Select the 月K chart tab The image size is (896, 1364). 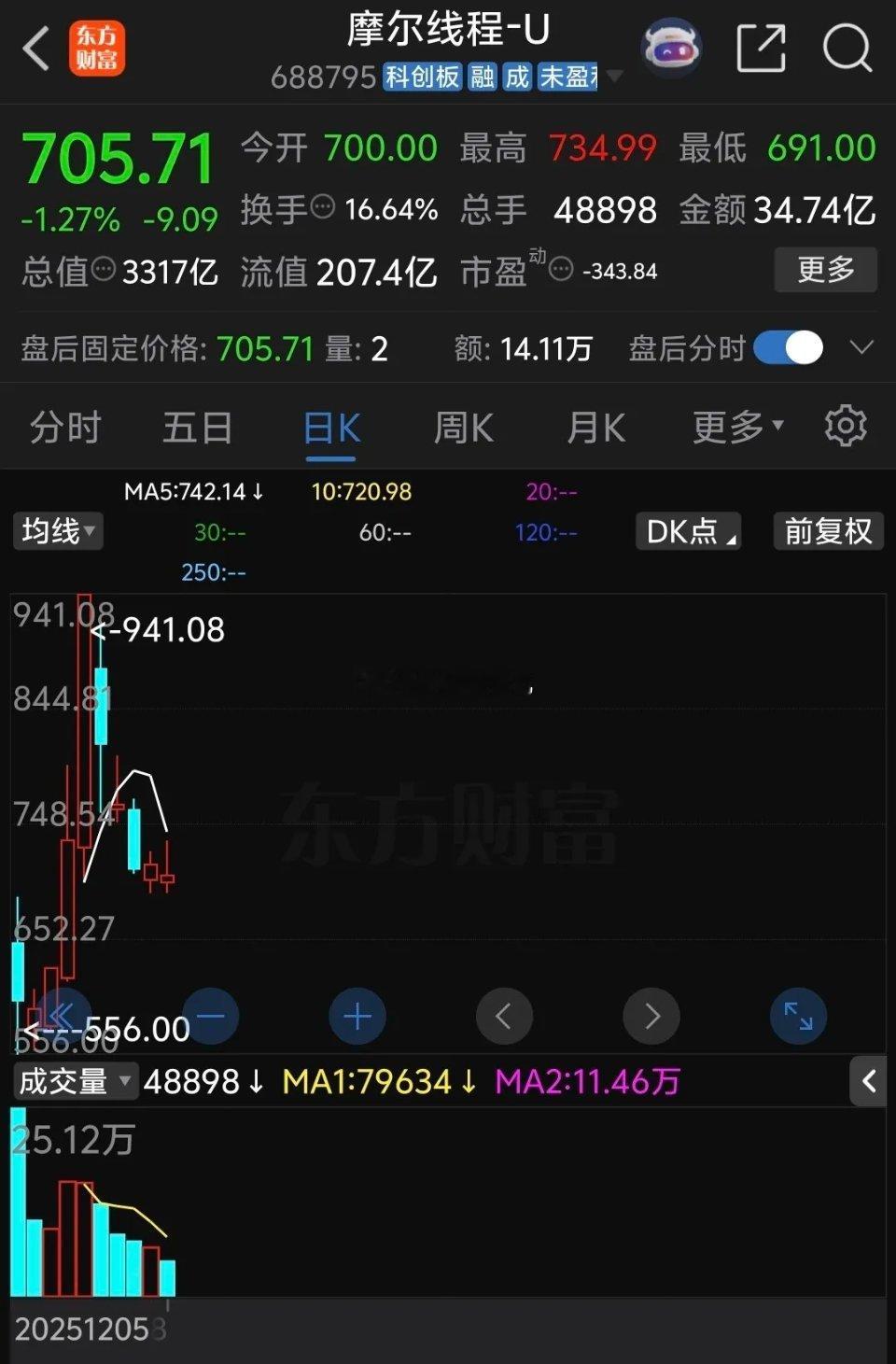click(596, 428)
